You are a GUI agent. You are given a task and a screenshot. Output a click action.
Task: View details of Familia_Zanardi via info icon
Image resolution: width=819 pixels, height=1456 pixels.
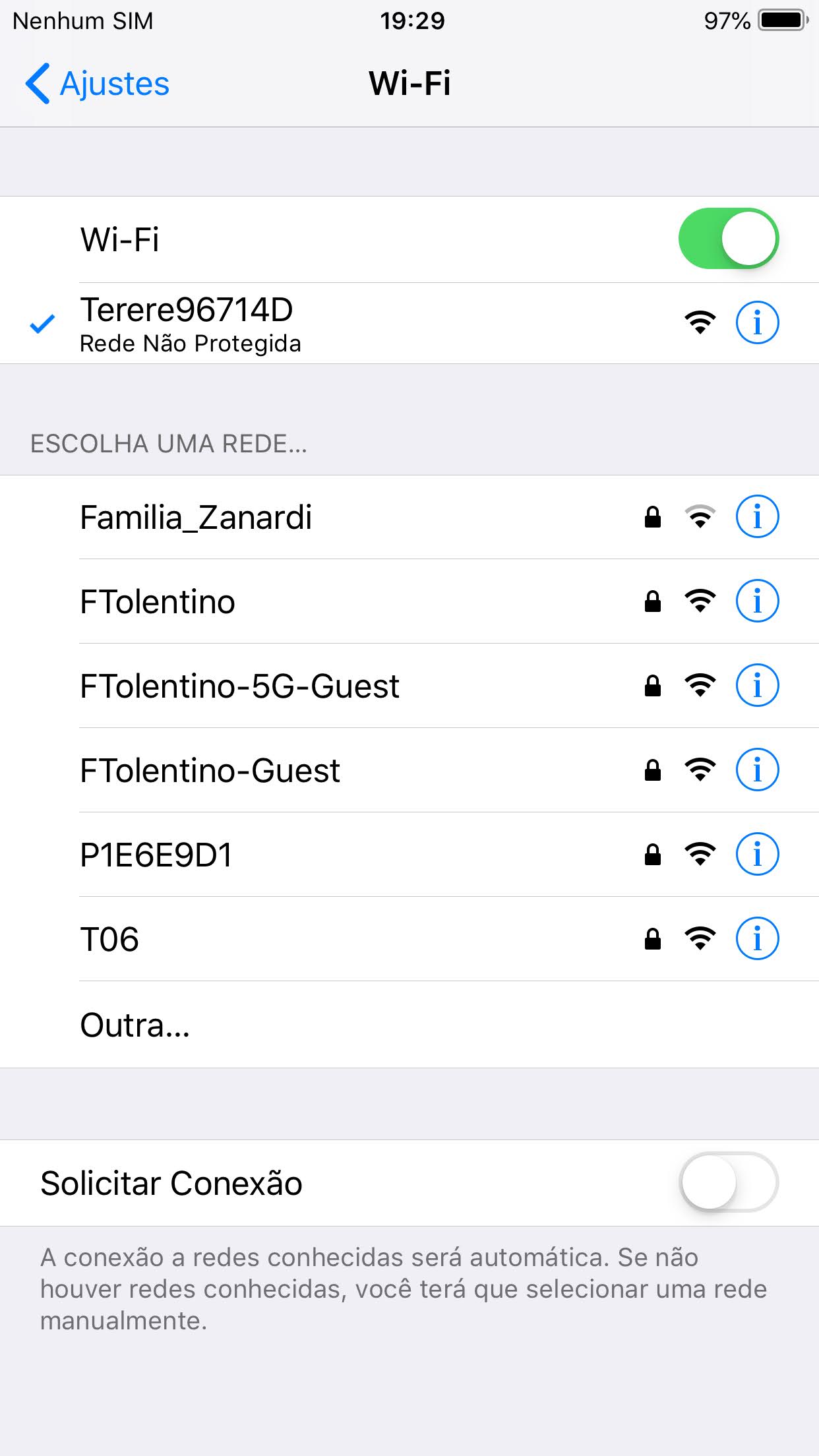[757, 517]
